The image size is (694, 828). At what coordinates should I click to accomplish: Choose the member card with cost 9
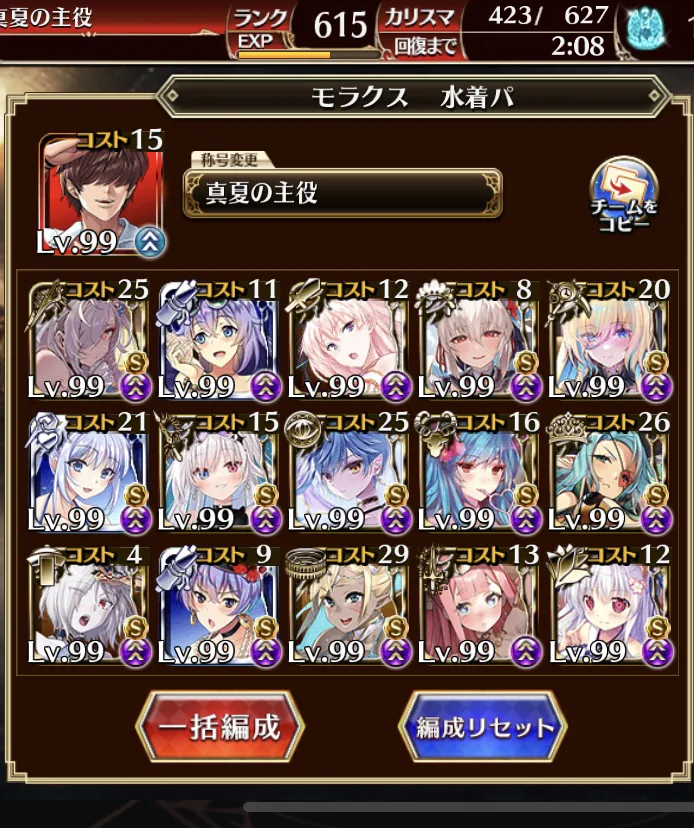[219, 607]
